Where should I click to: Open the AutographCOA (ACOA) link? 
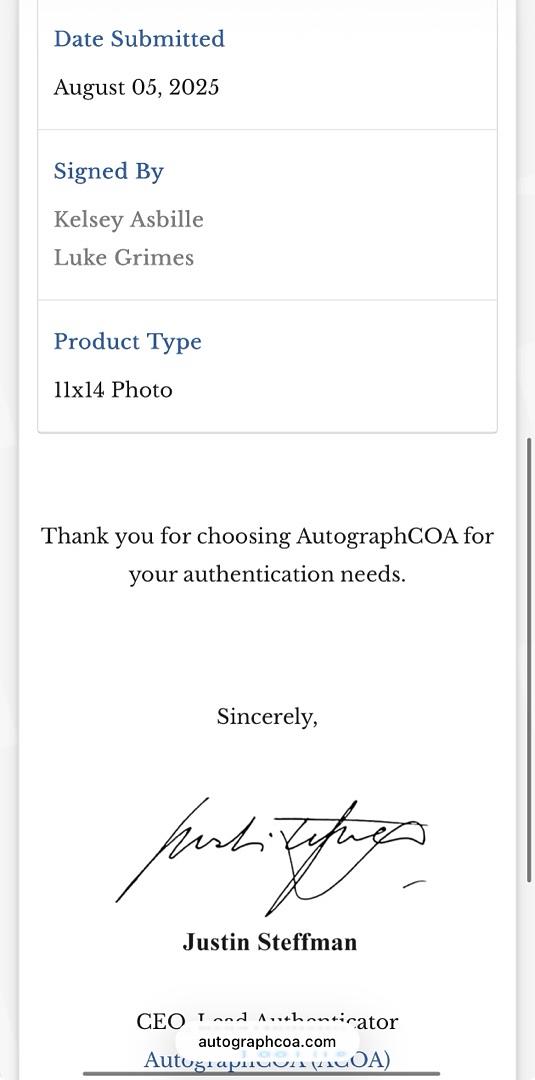click(266, 1060)
